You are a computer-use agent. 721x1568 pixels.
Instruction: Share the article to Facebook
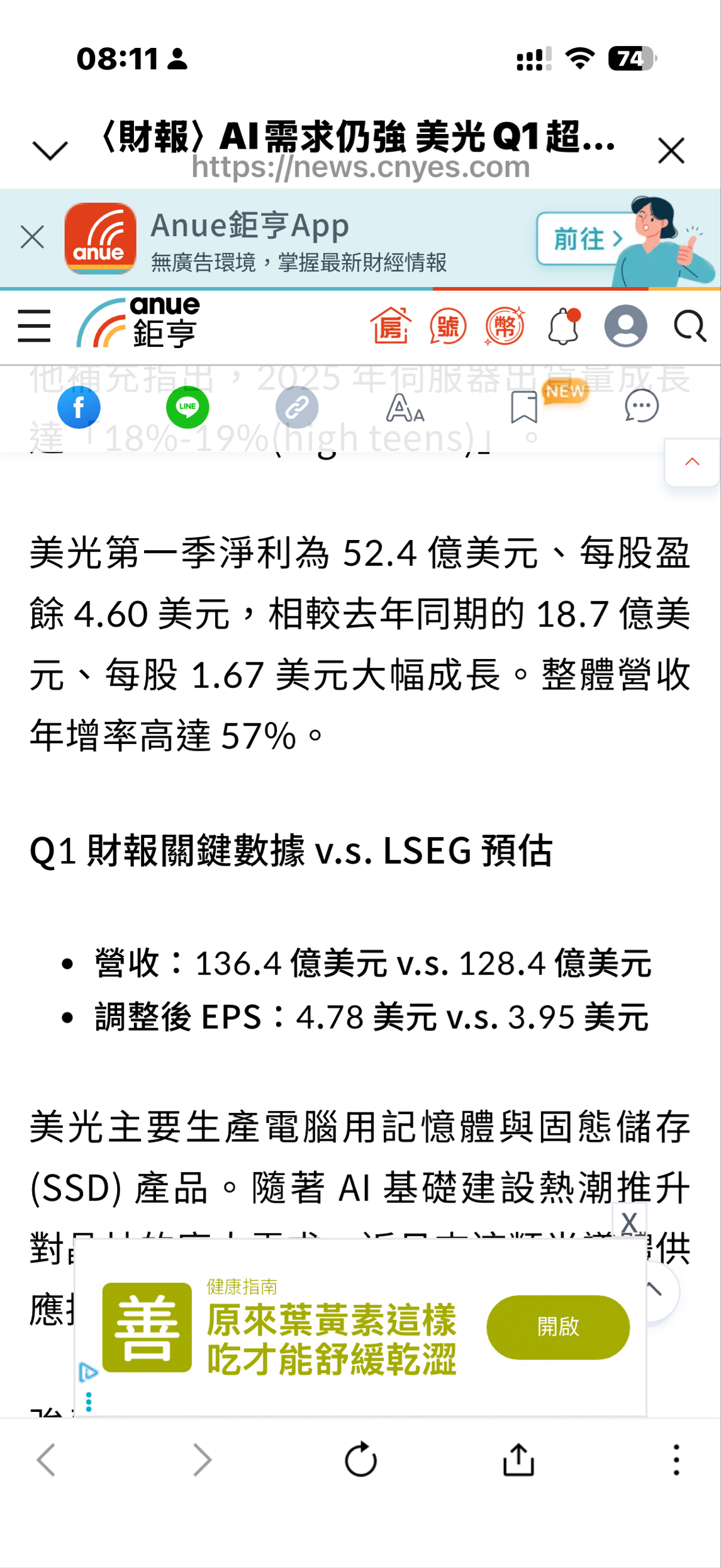(x=79, y=407)
